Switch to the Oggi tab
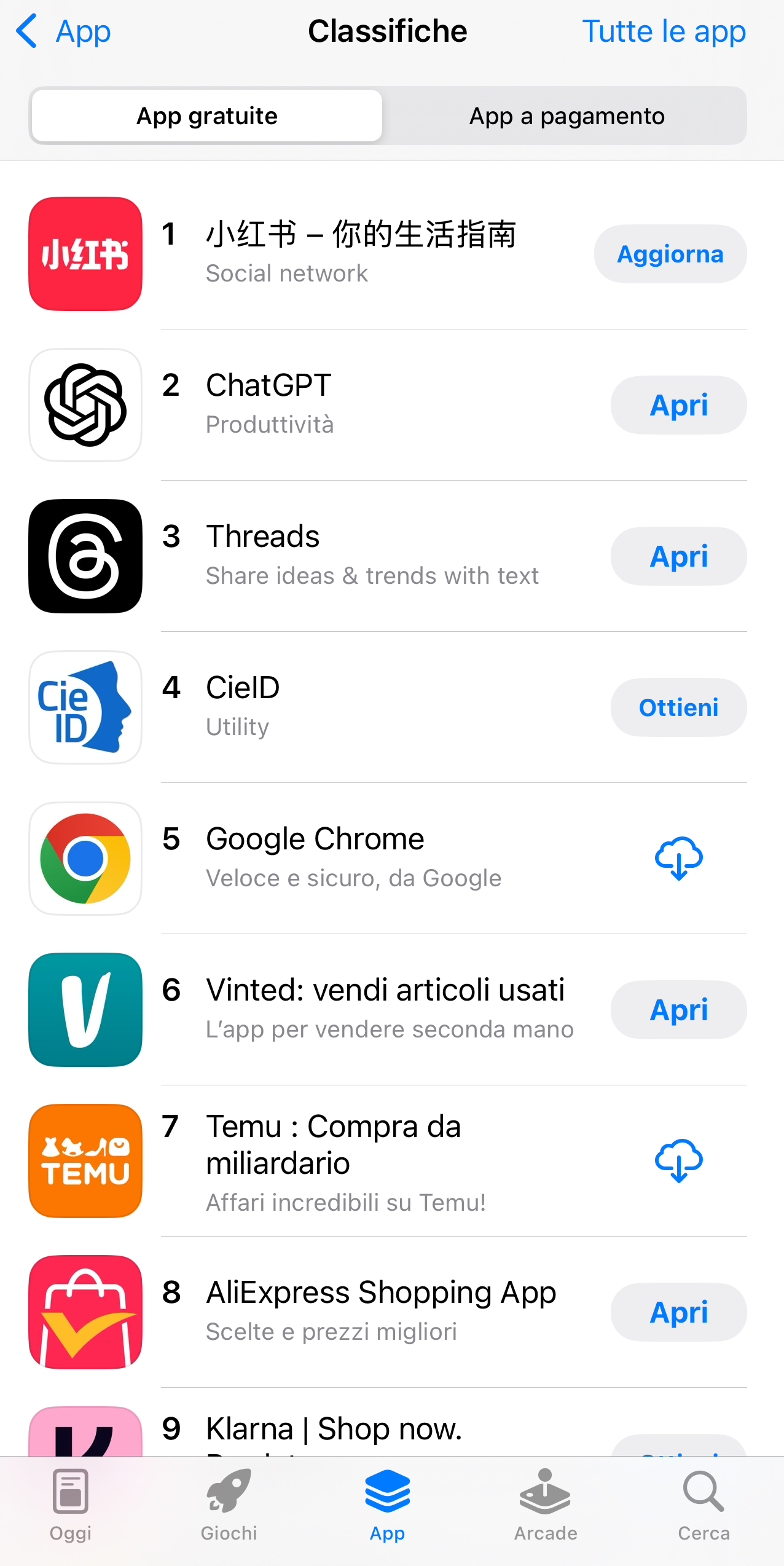This screenshot has width=784, height=1566. click(71, 1505)
